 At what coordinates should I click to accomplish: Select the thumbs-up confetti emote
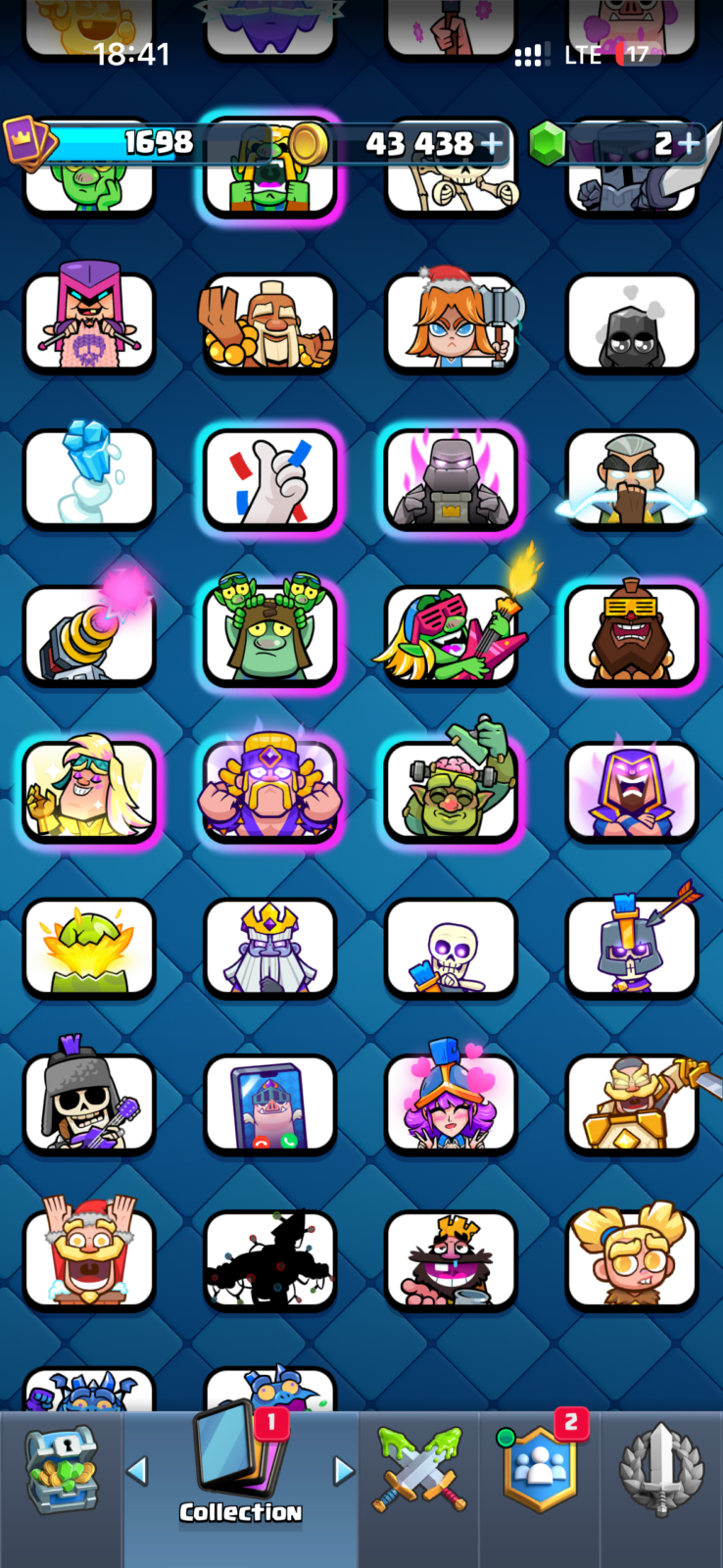(x=270, y=479)
